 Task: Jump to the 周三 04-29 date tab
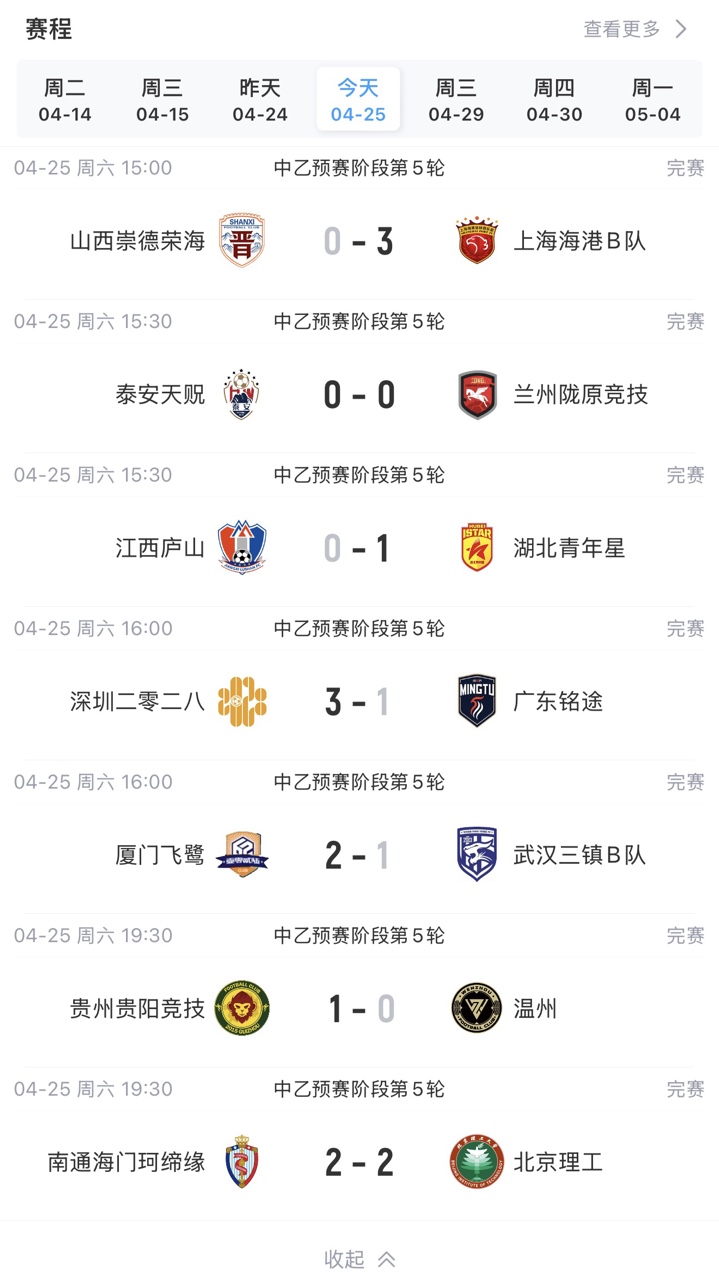click(456, 101)
